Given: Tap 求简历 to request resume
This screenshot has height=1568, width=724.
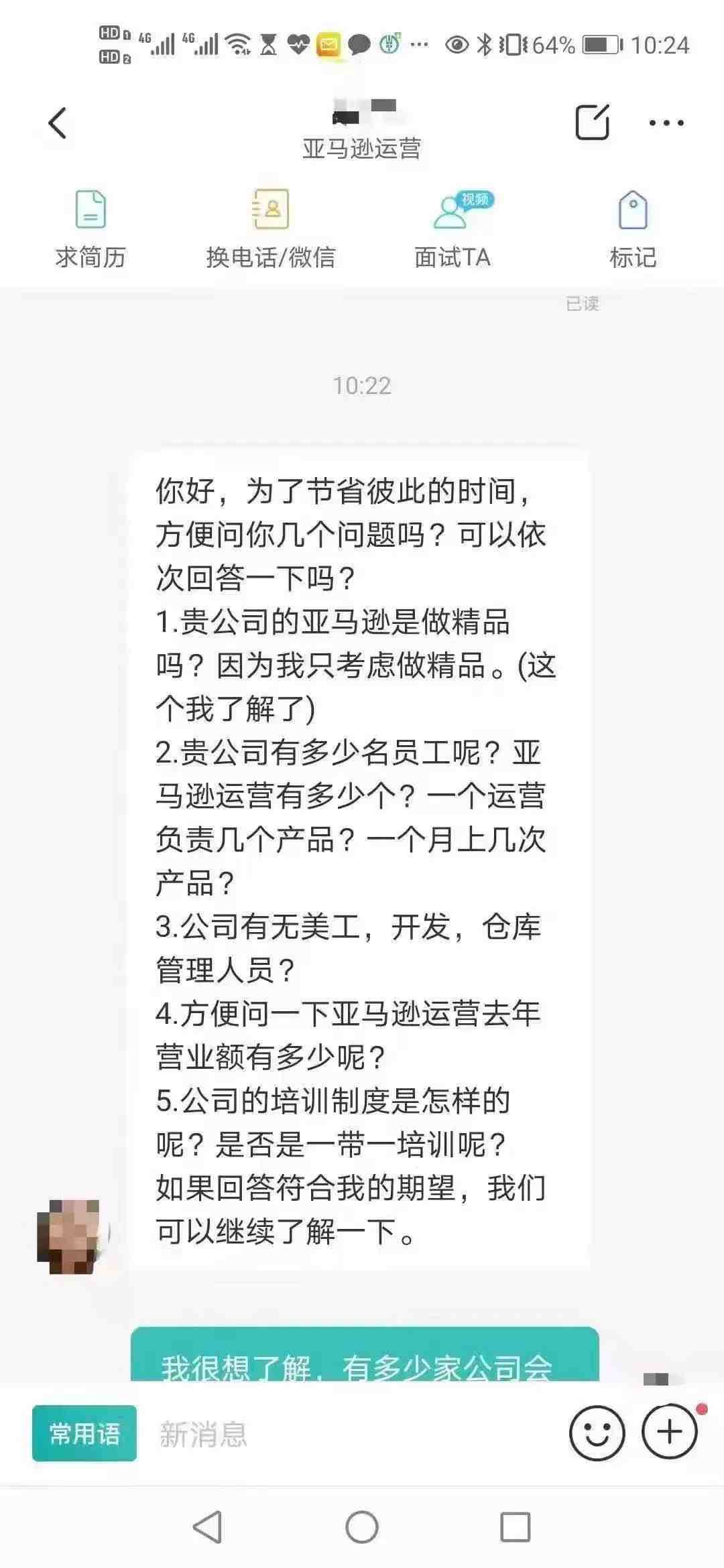Looking at the screenshot, I should pyautogui.click(x=90, y=229).
